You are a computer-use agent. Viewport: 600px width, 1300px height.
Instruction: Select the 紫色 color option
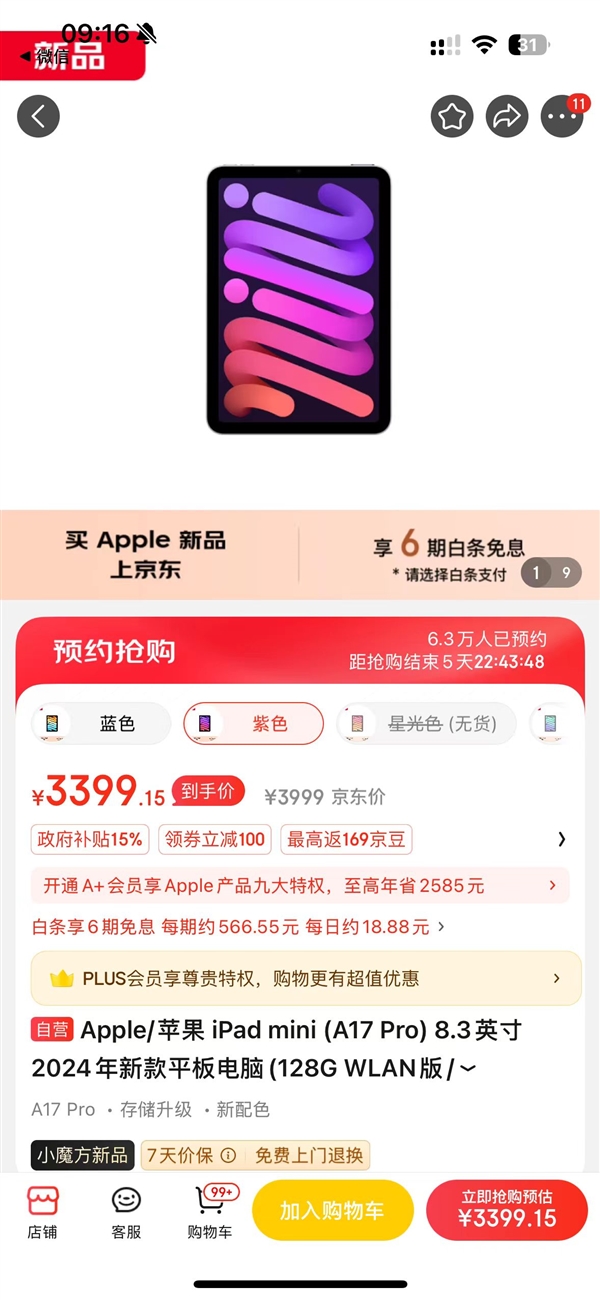pos(254,723)
